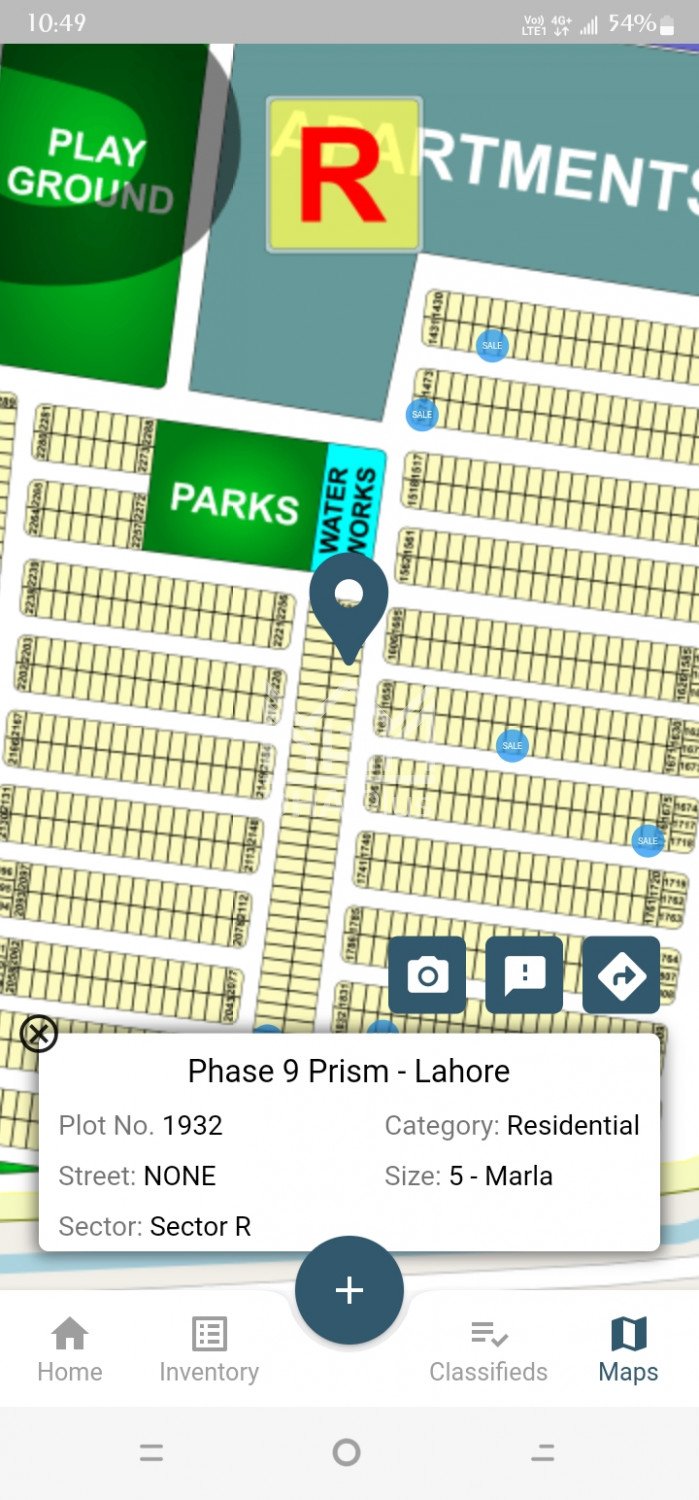
Task: Go to the Home tab
Action: pos(70,1349)
